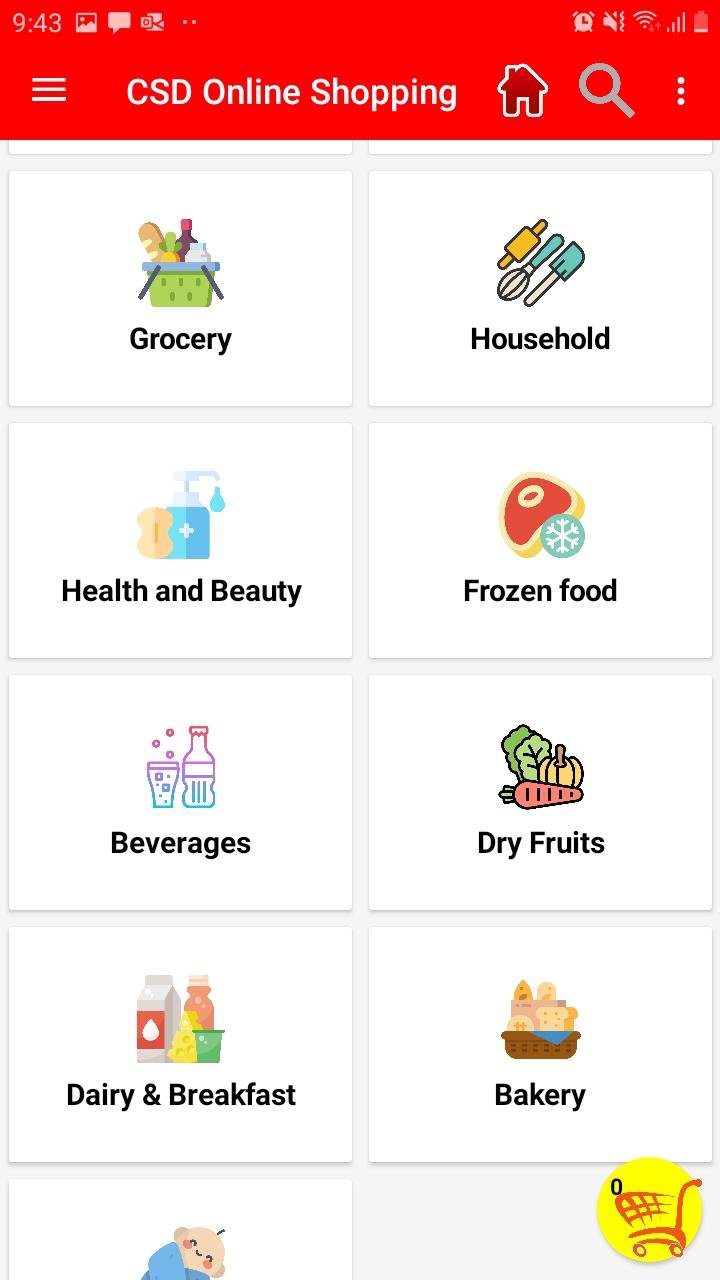Tap the alarm clock icon in the status bar

pos(583,20)
